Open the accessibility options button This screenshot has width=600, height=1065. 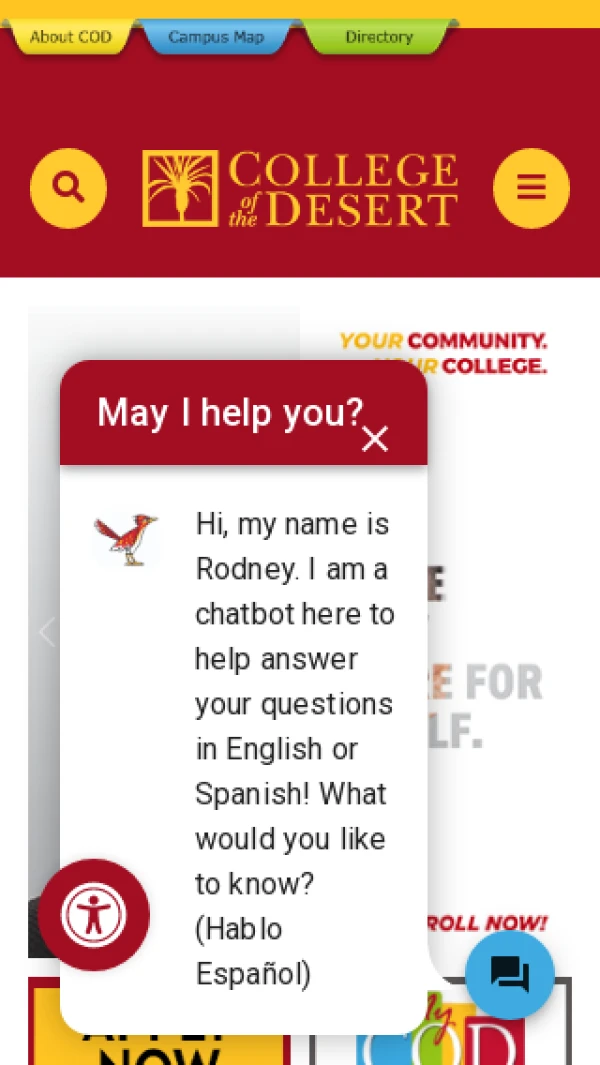(94, 915)
